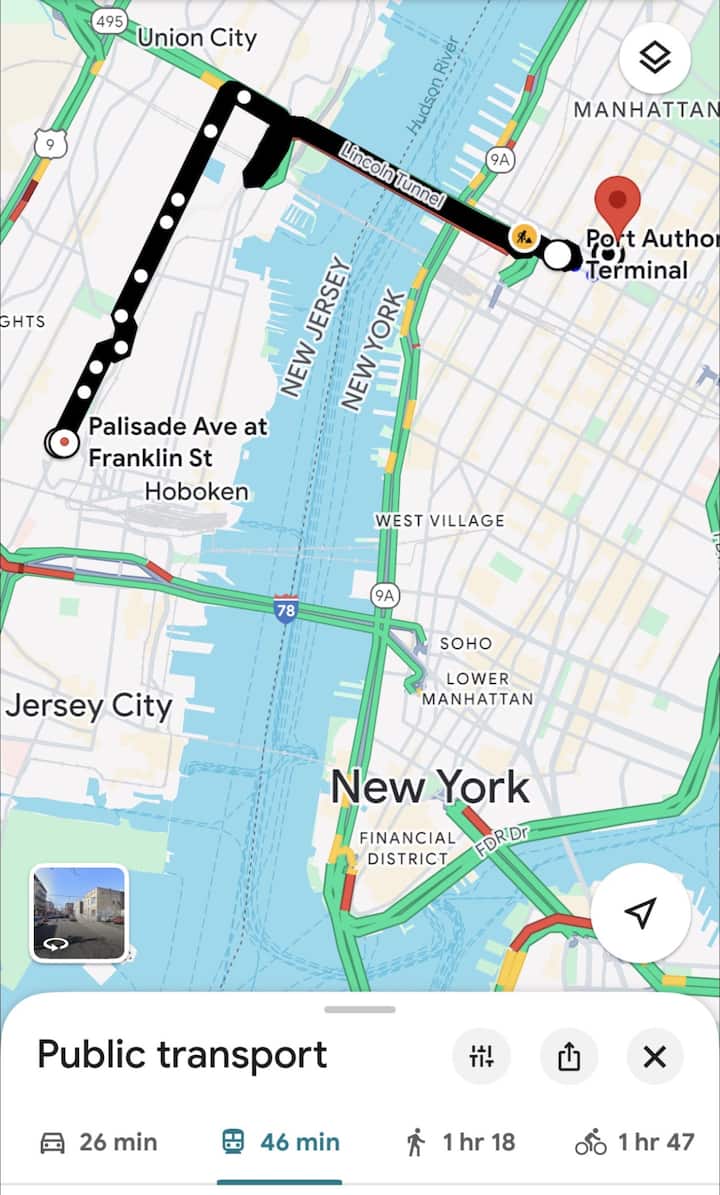The width and height of the screenshot is (720, 1195).
Task: Close the directions panel
Action: (654, 1056)
